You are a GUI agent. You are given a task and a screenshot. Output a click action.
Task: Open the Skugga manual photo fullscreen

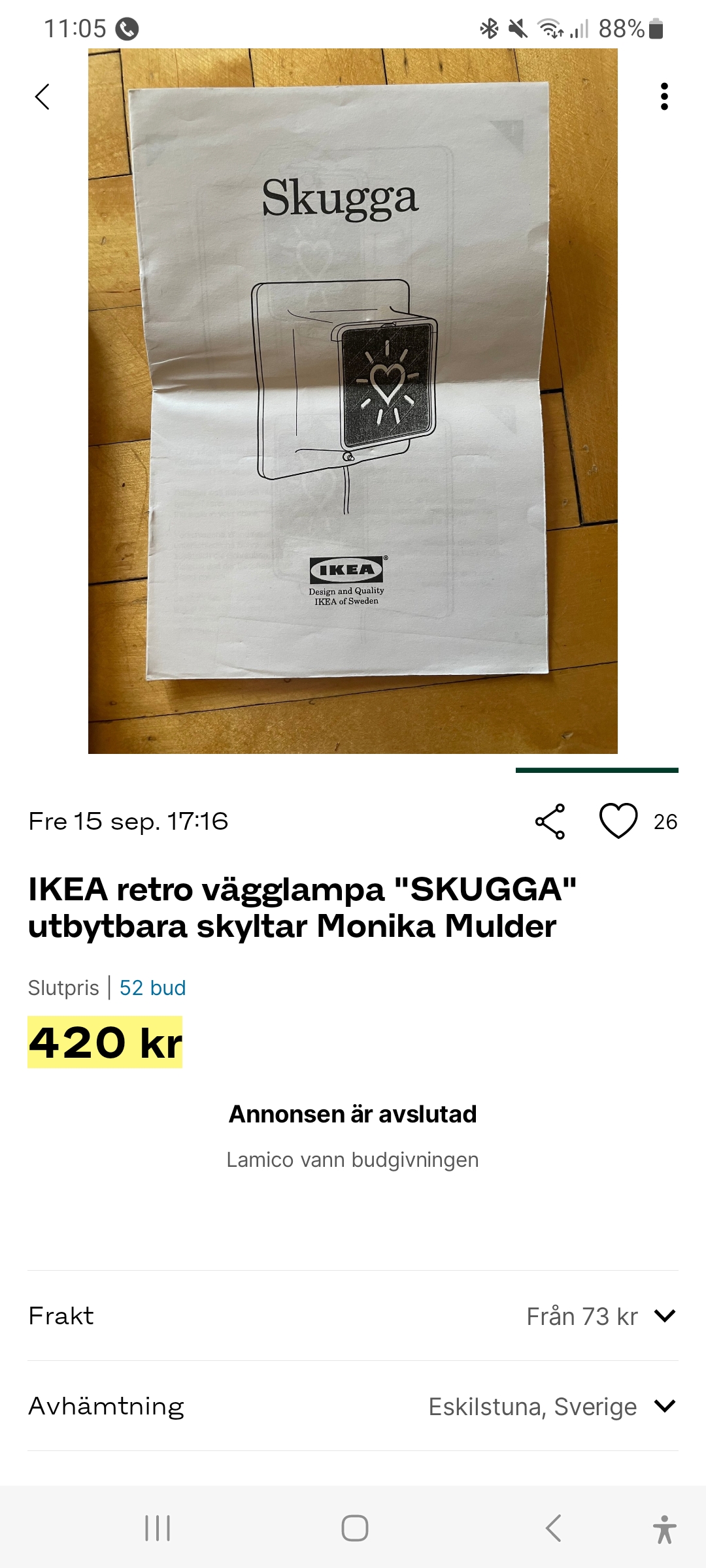click(353, 401)
